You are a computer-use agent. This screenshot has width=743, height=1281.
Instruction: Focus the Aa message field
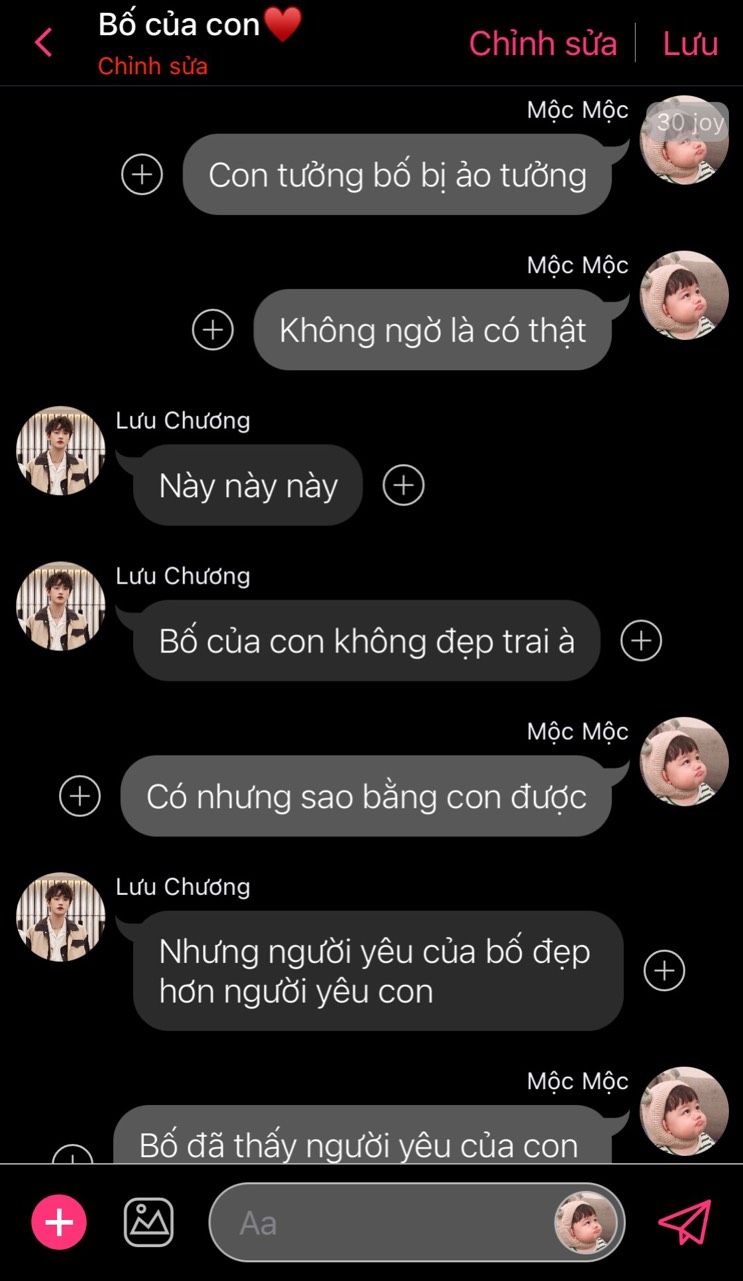(380, 1222)
